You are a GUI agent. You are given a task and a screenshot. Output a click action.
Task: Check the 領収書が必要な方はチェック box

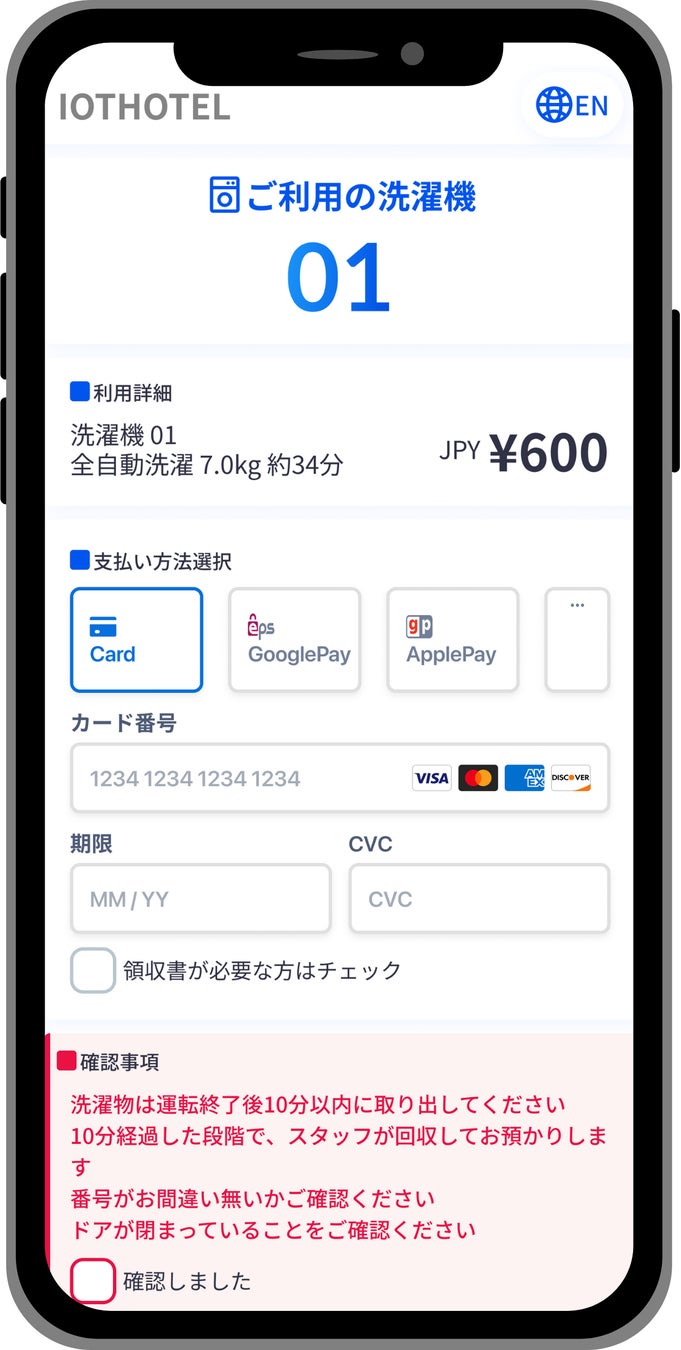(93, 970)
